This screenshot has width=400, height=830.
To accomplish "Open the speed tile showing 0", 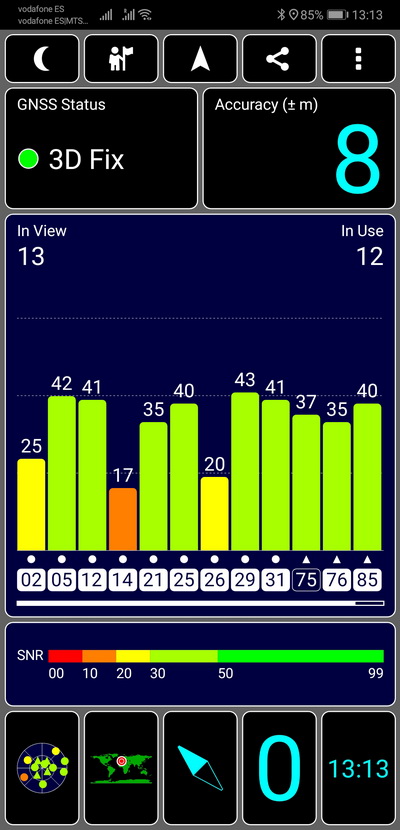I will click(279, 768).
